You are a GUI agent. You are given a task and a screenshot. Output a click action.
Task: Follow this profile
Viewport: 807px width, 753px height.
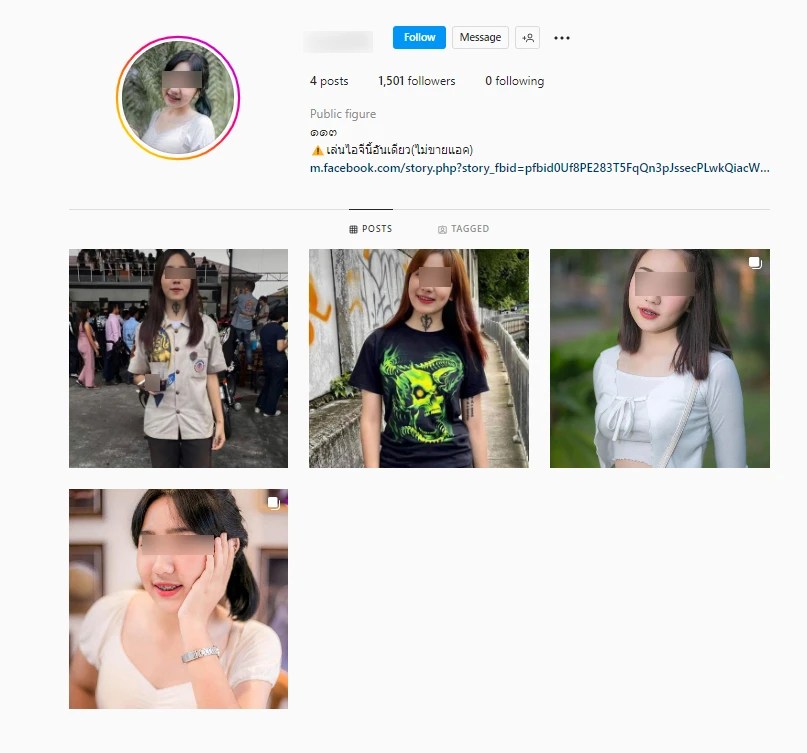click(x=419, y=38)
